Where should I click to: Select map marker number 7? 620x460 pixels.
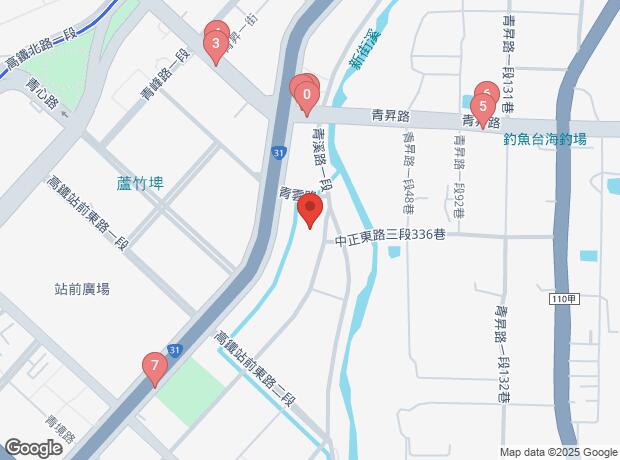pos(154,367)
